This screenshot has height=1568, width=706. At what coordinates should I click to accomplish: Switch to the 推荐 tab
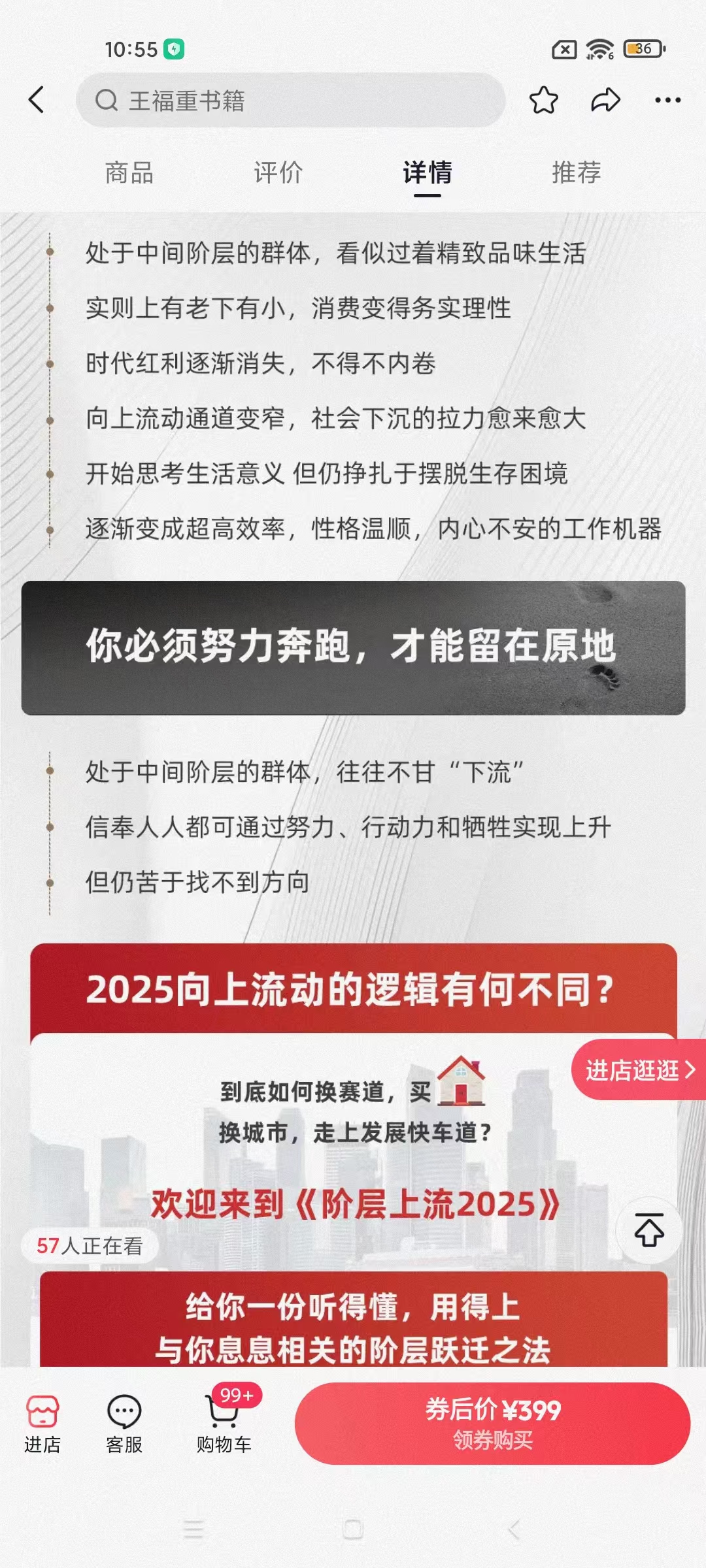point(576,173)
